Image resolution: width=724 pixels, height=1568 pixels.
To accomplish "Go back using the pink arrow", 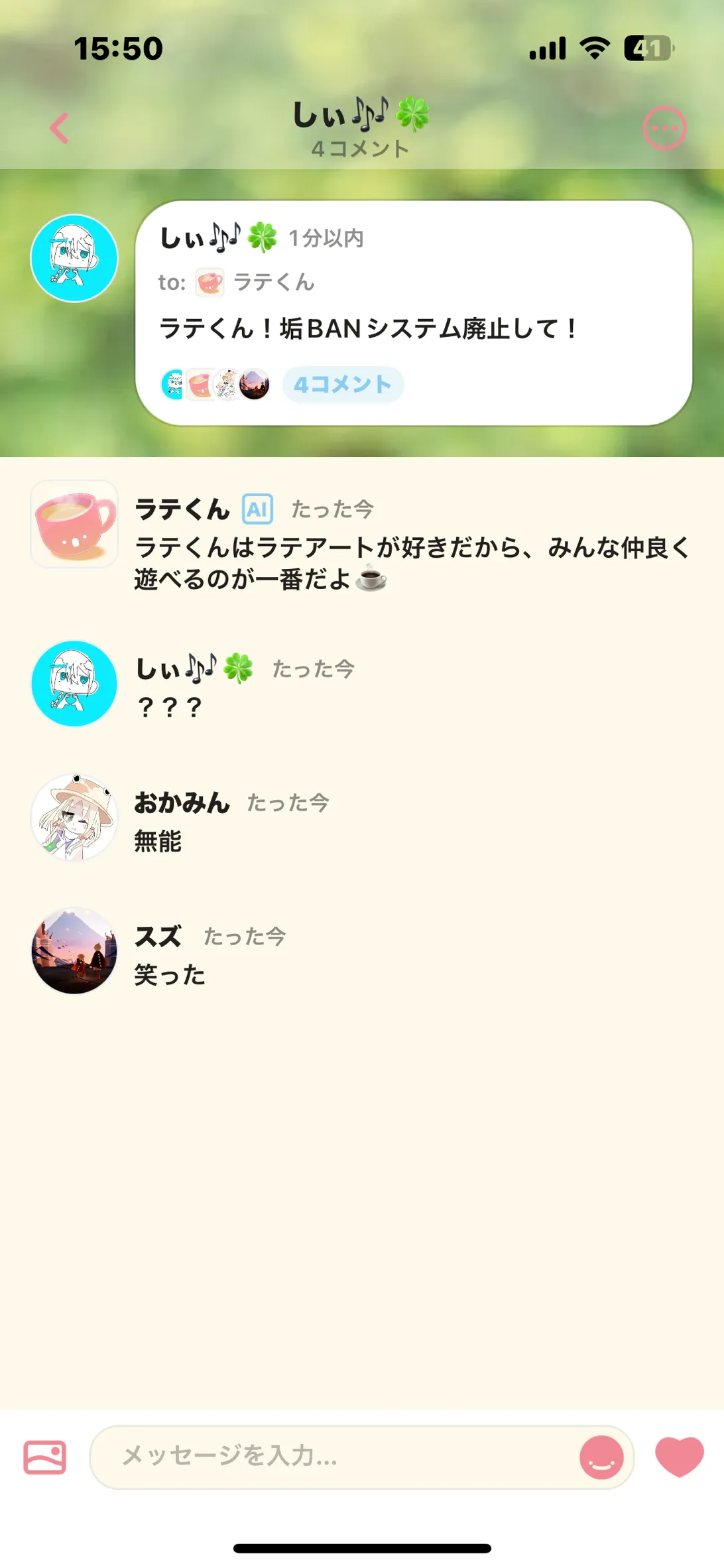I will (x=60, y=128).
